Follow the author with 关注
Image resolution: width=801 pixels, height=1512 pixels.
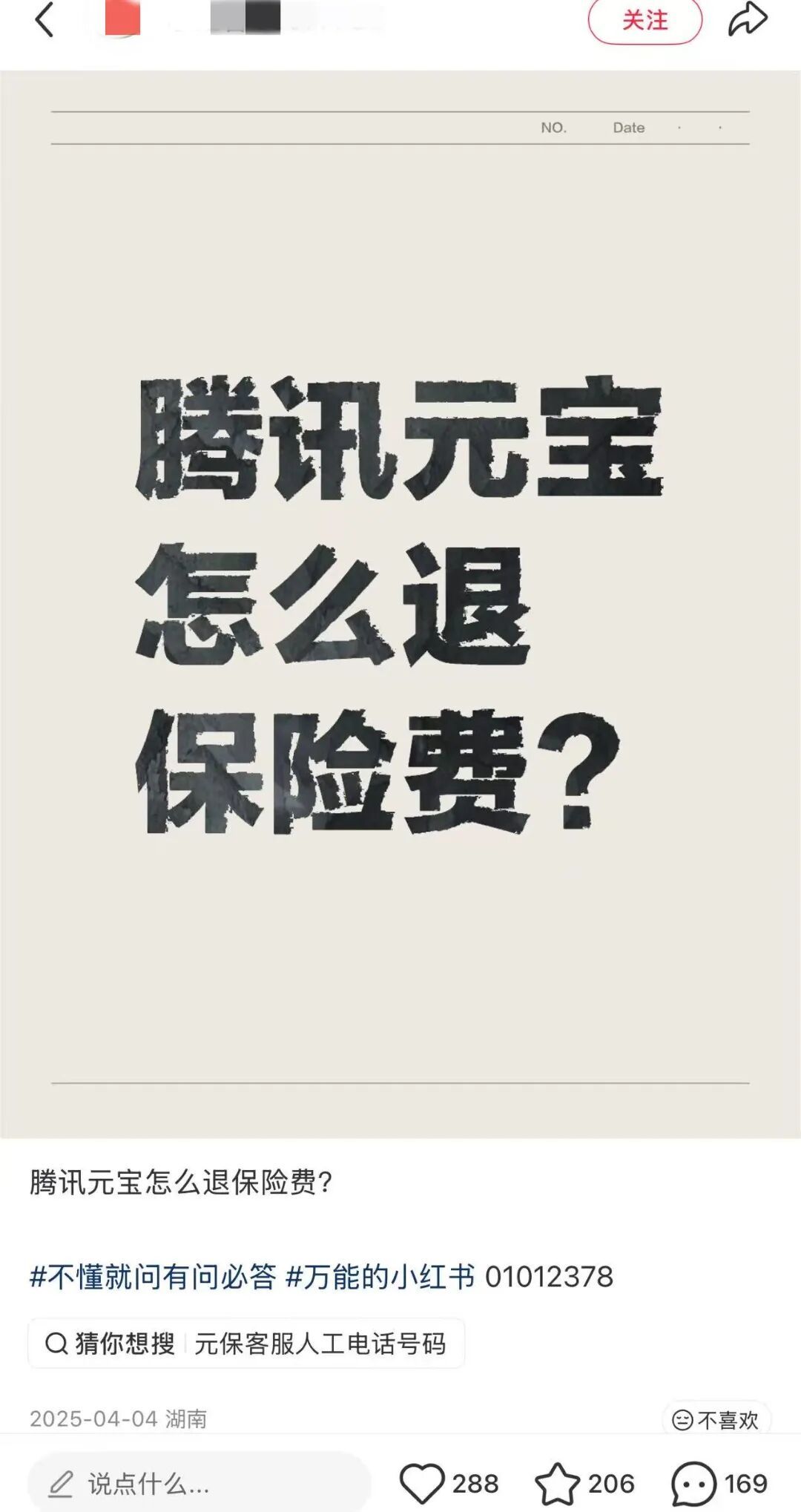[645, 20]
